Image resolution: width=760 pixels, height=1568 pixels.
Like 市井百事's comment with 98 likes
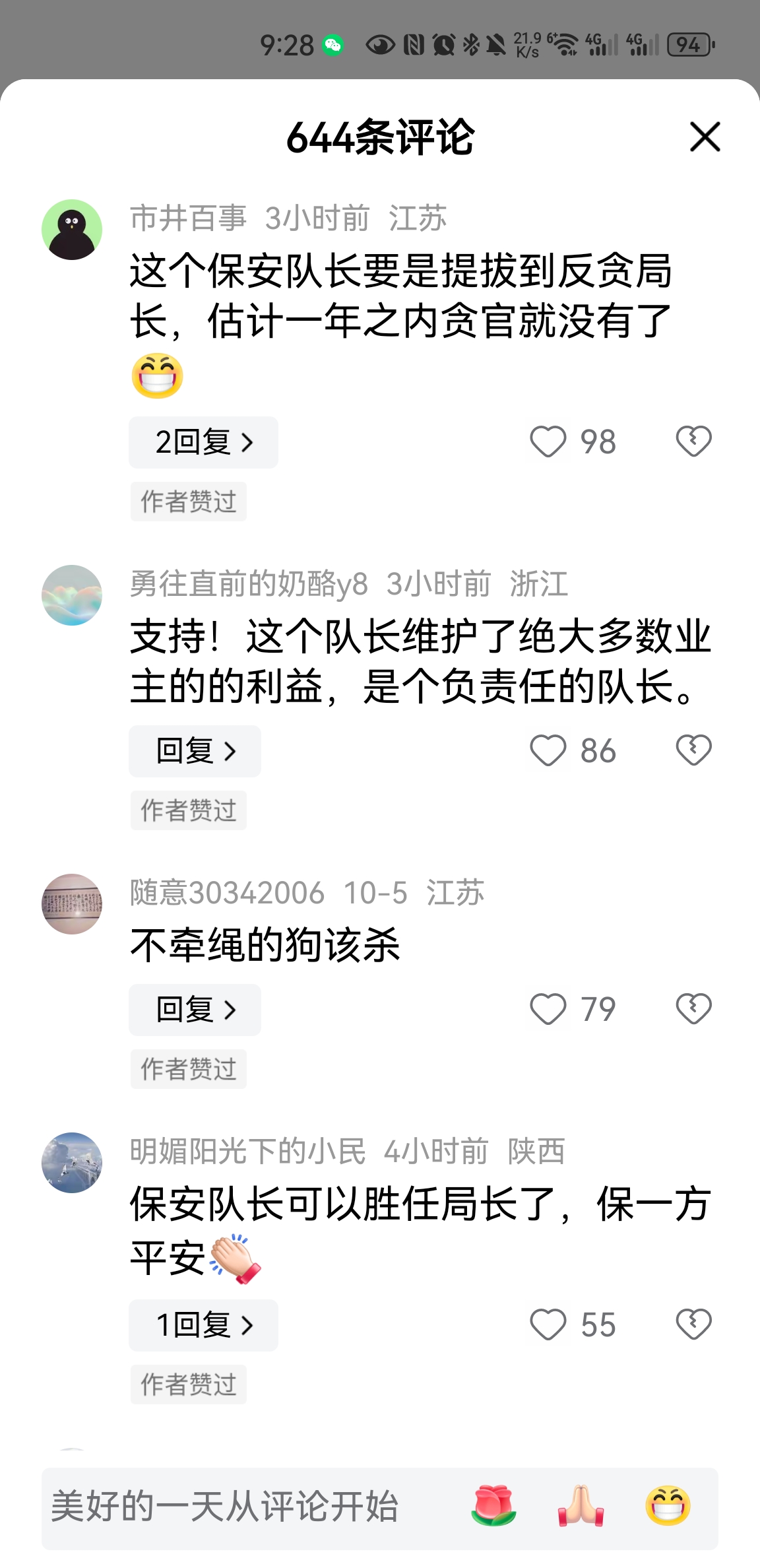pyautogui.click(x=548, y=441)
